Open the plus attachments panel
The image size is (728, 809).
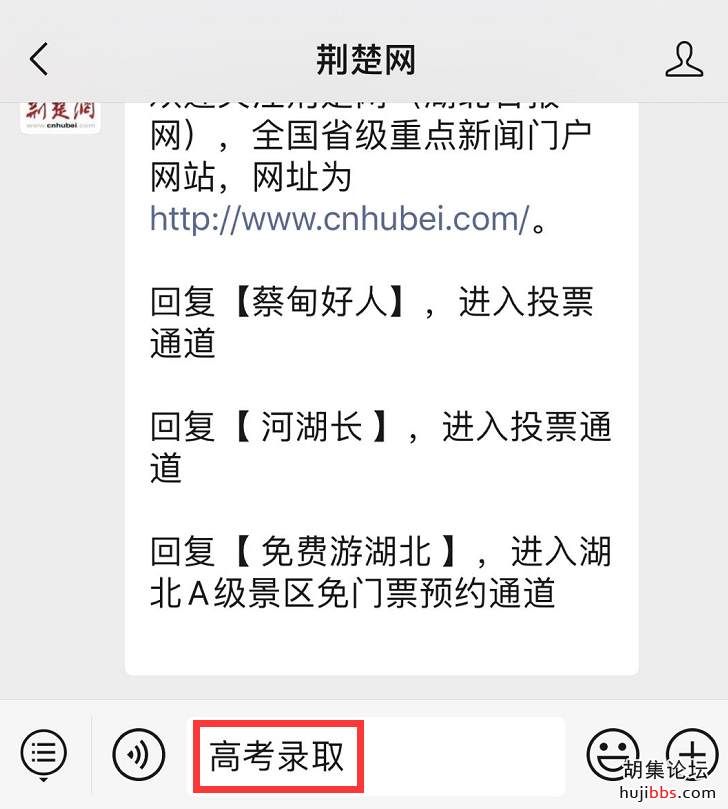692,753
